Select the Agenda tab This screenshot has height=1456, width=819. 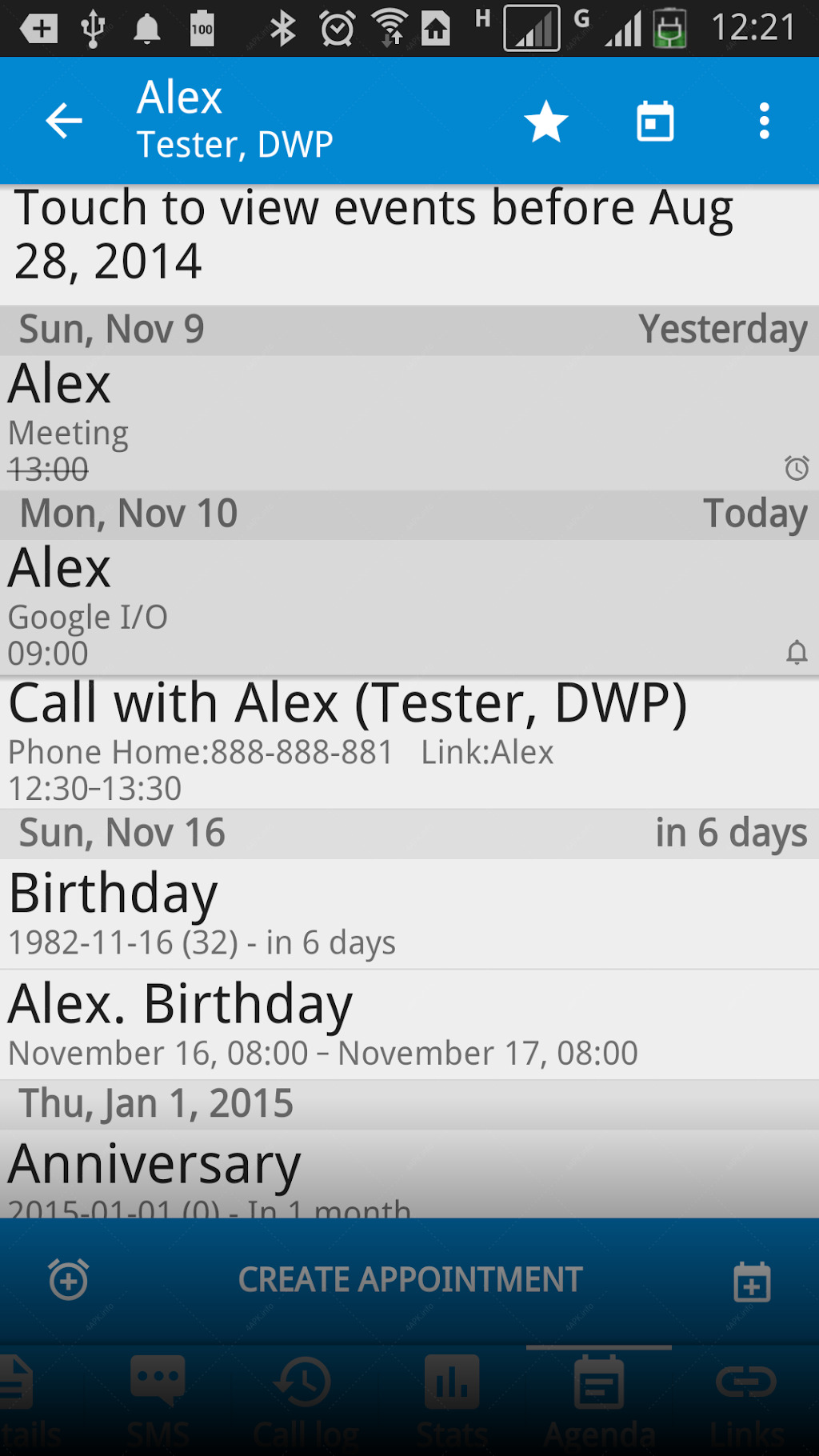point(599,1402)
